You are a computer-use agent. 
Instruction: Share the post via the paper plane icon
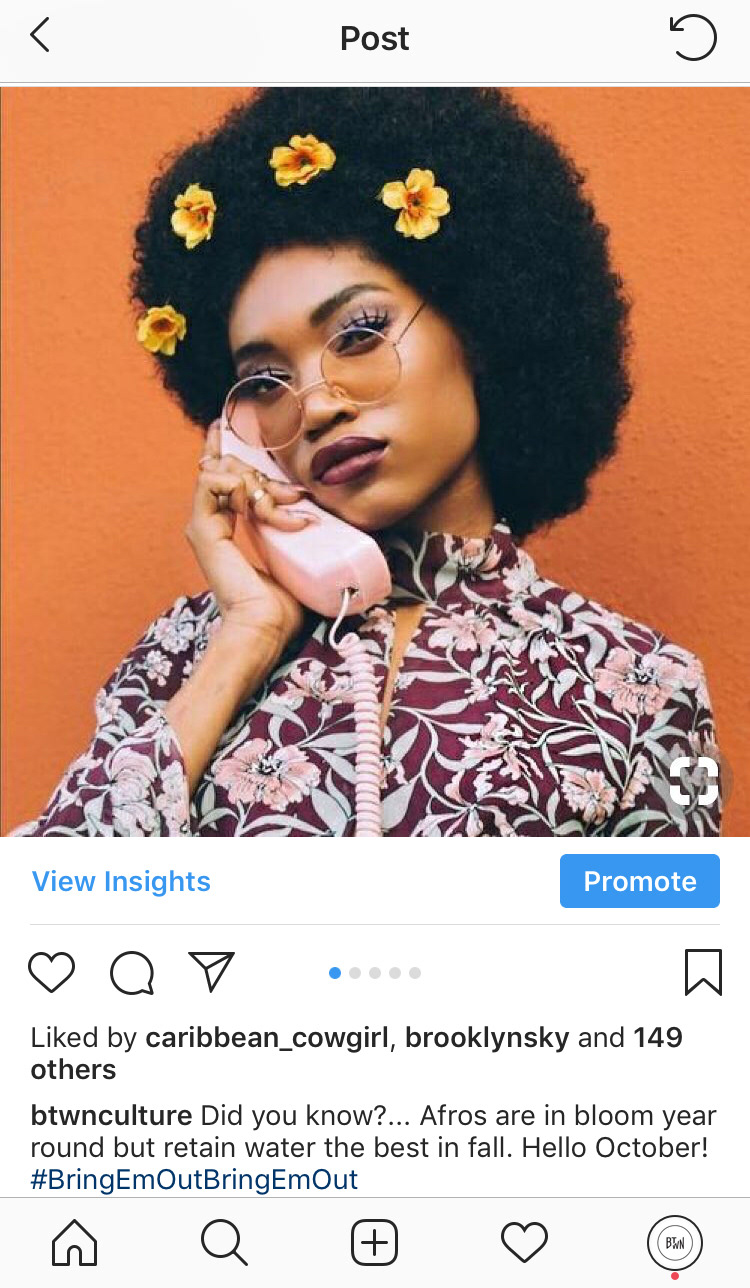click(x=211, y=972)
